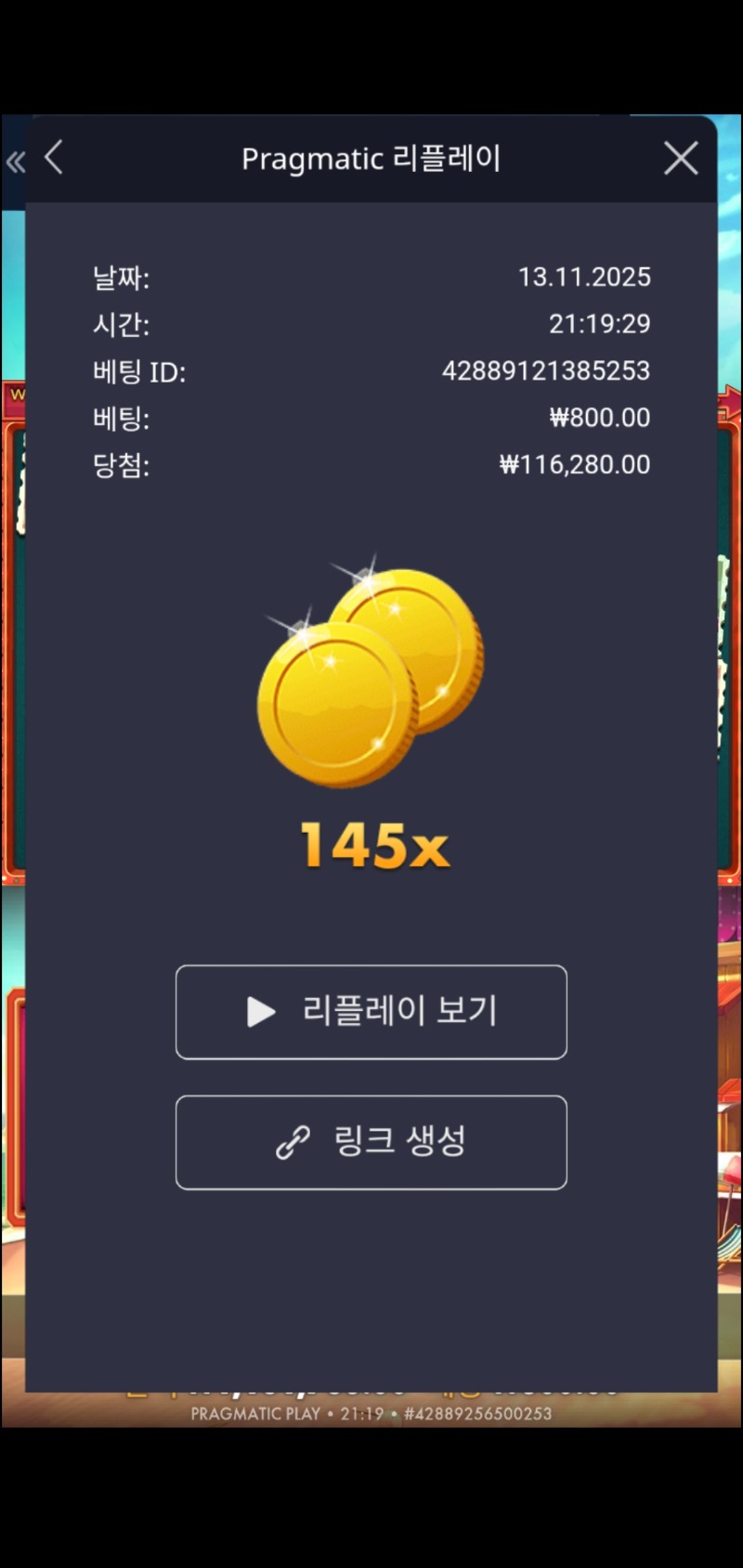
Task: Click the link icon on 링크 생성 button
Action: click(292, 1143)
